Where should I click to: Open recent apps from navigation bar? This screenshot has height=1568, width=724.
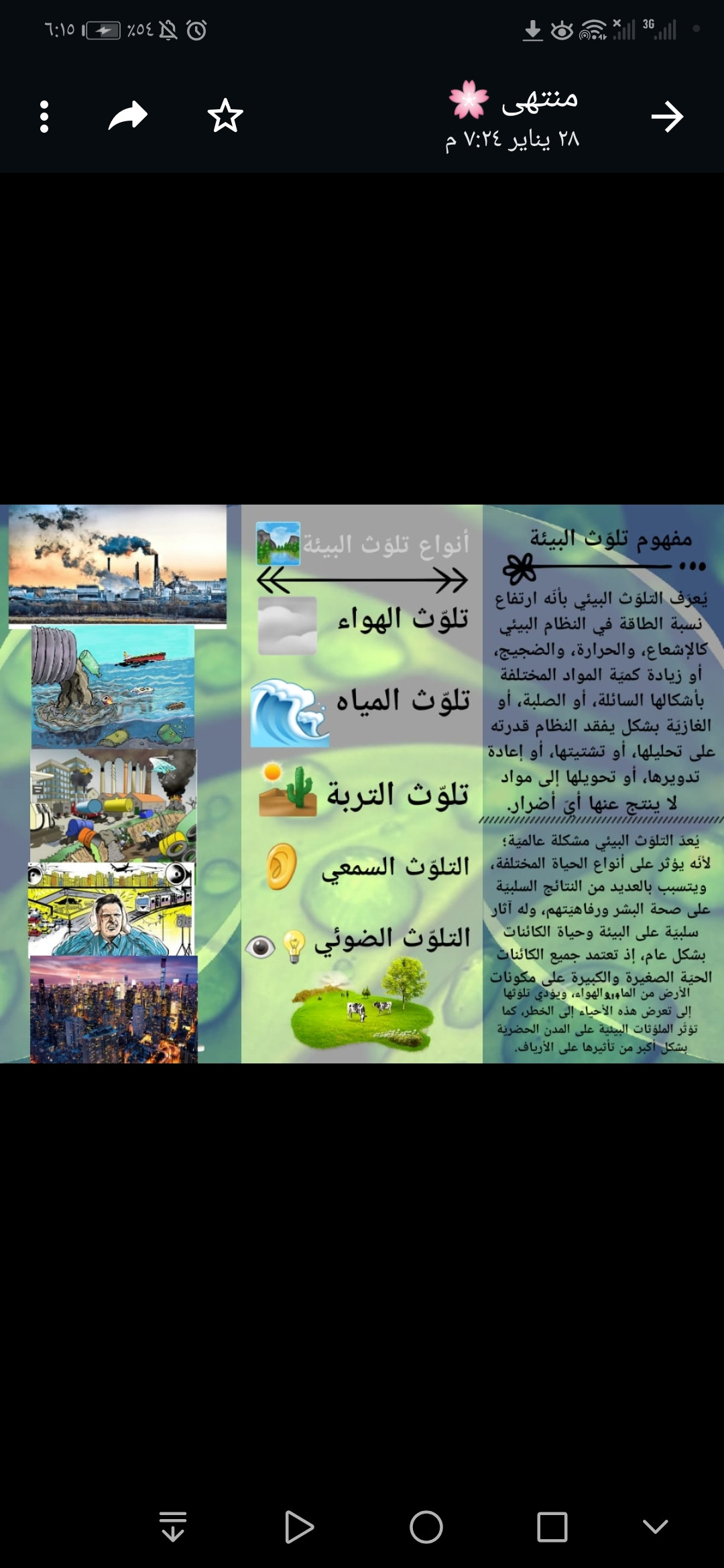552,1527
